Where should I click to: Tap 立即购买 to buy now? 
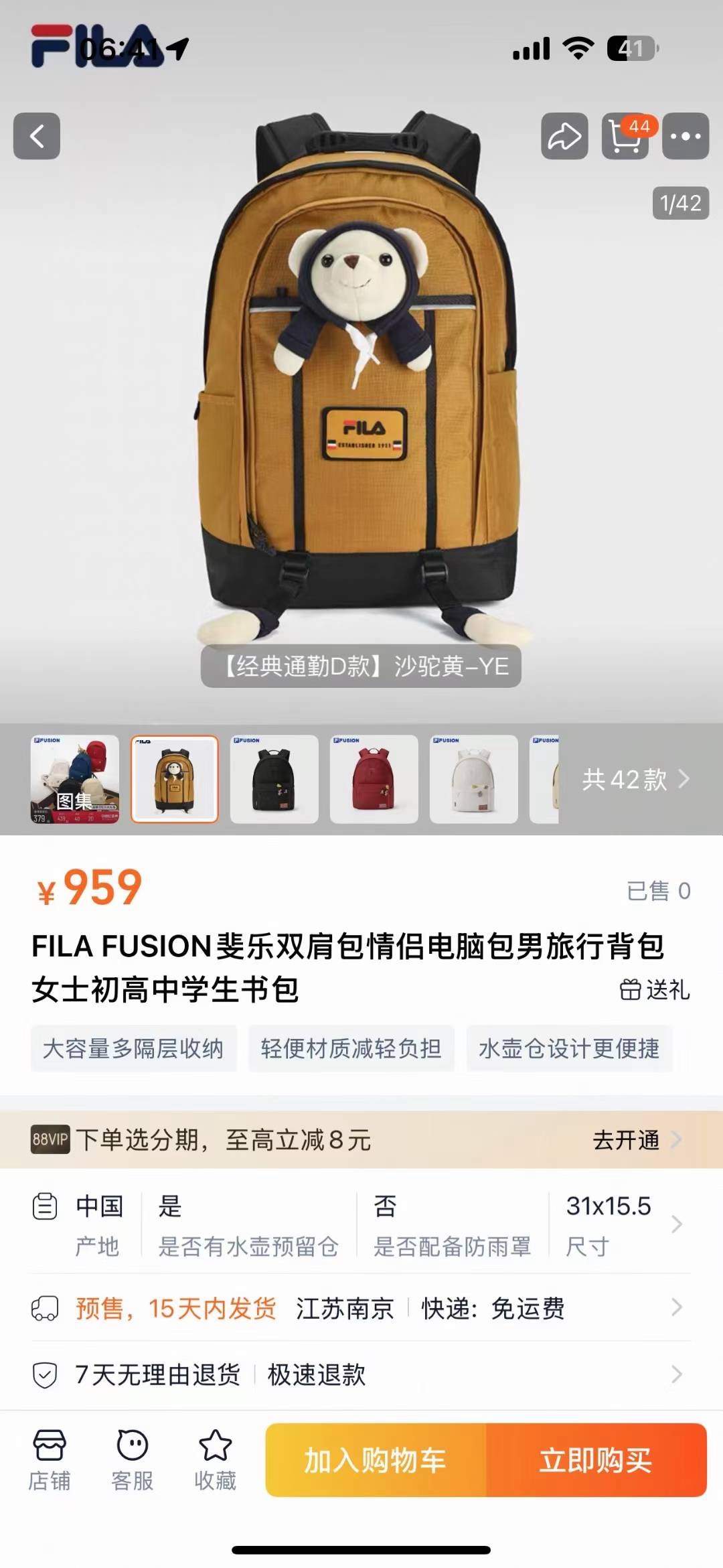click(x=596, y=1460)
